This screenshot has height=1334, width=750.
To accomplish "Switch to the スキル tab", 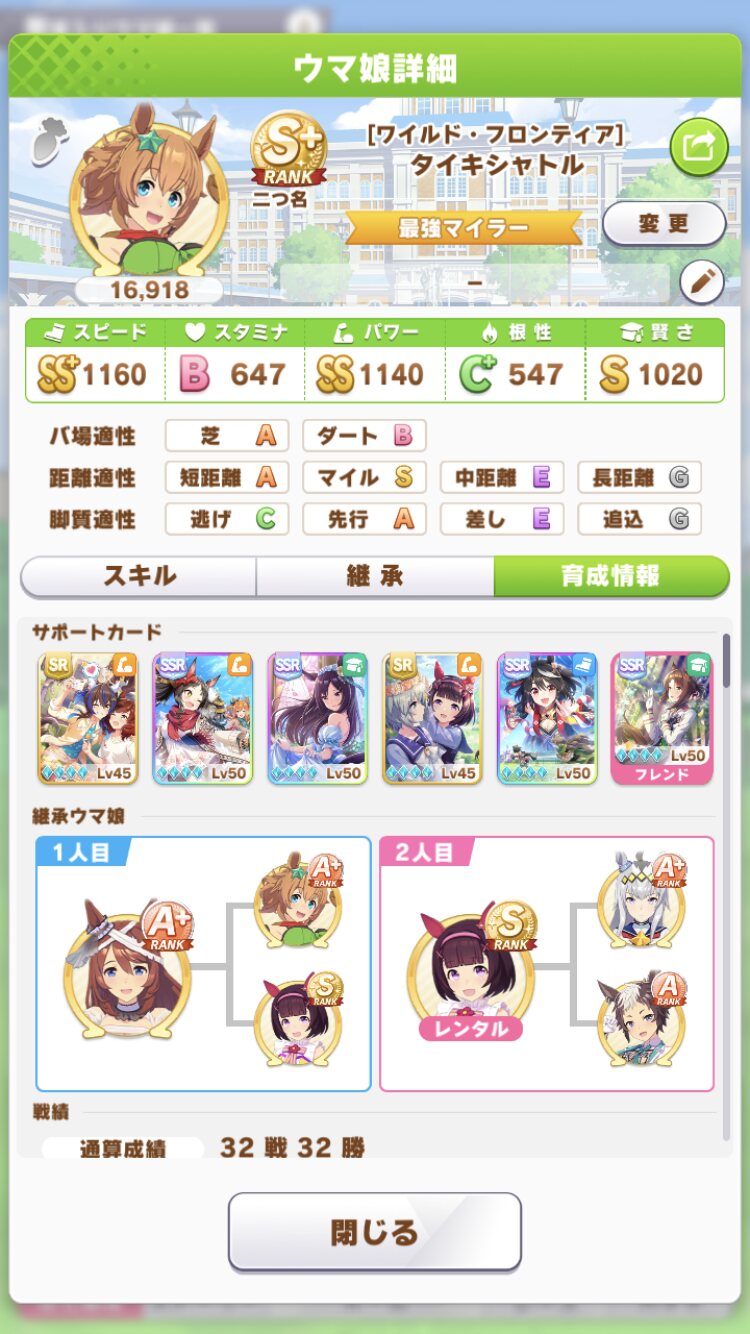I will point(139,576).
